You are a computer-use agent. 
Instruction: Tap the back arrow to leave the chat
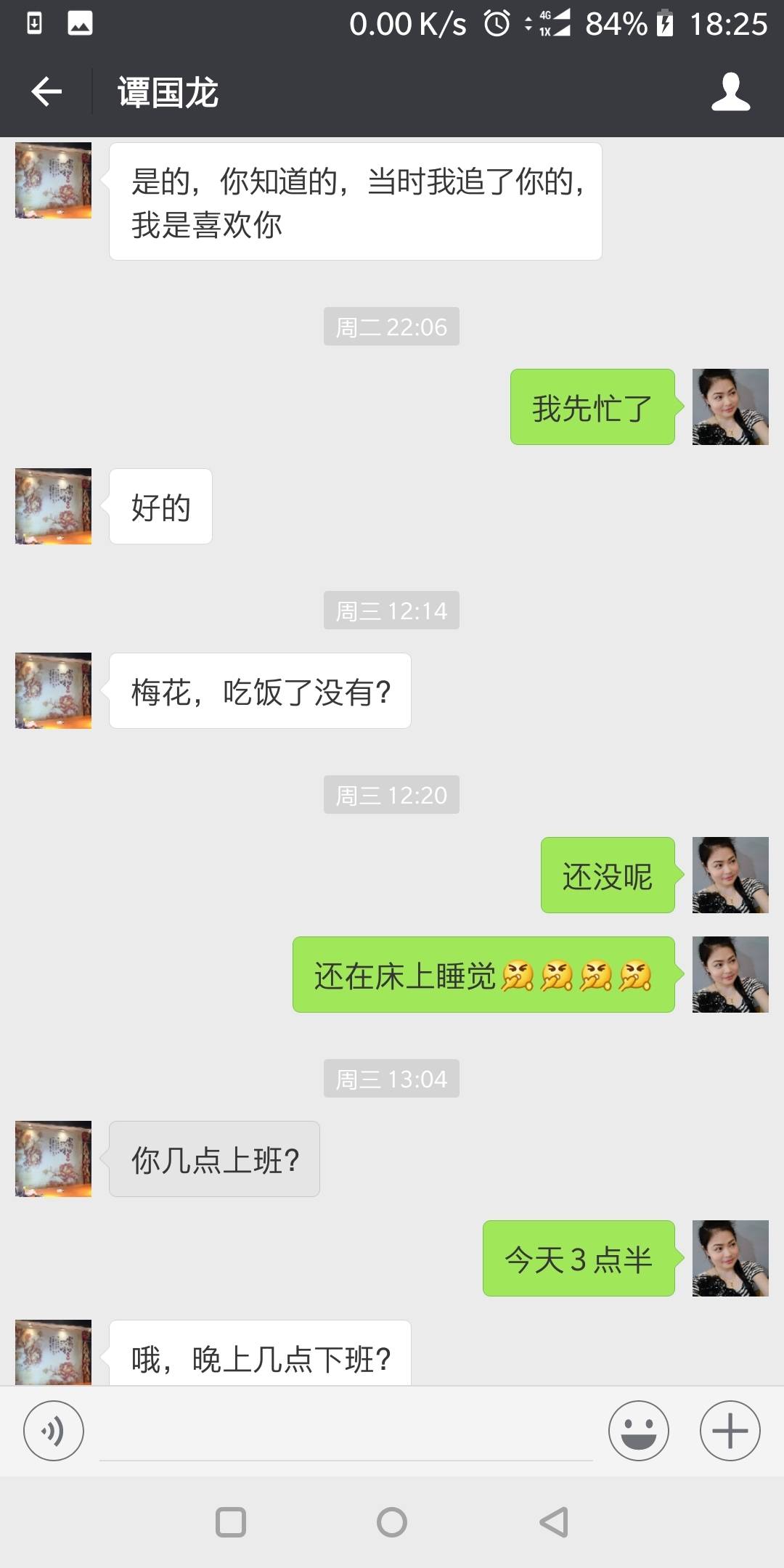pyautogui.click(x=46, y=93)
